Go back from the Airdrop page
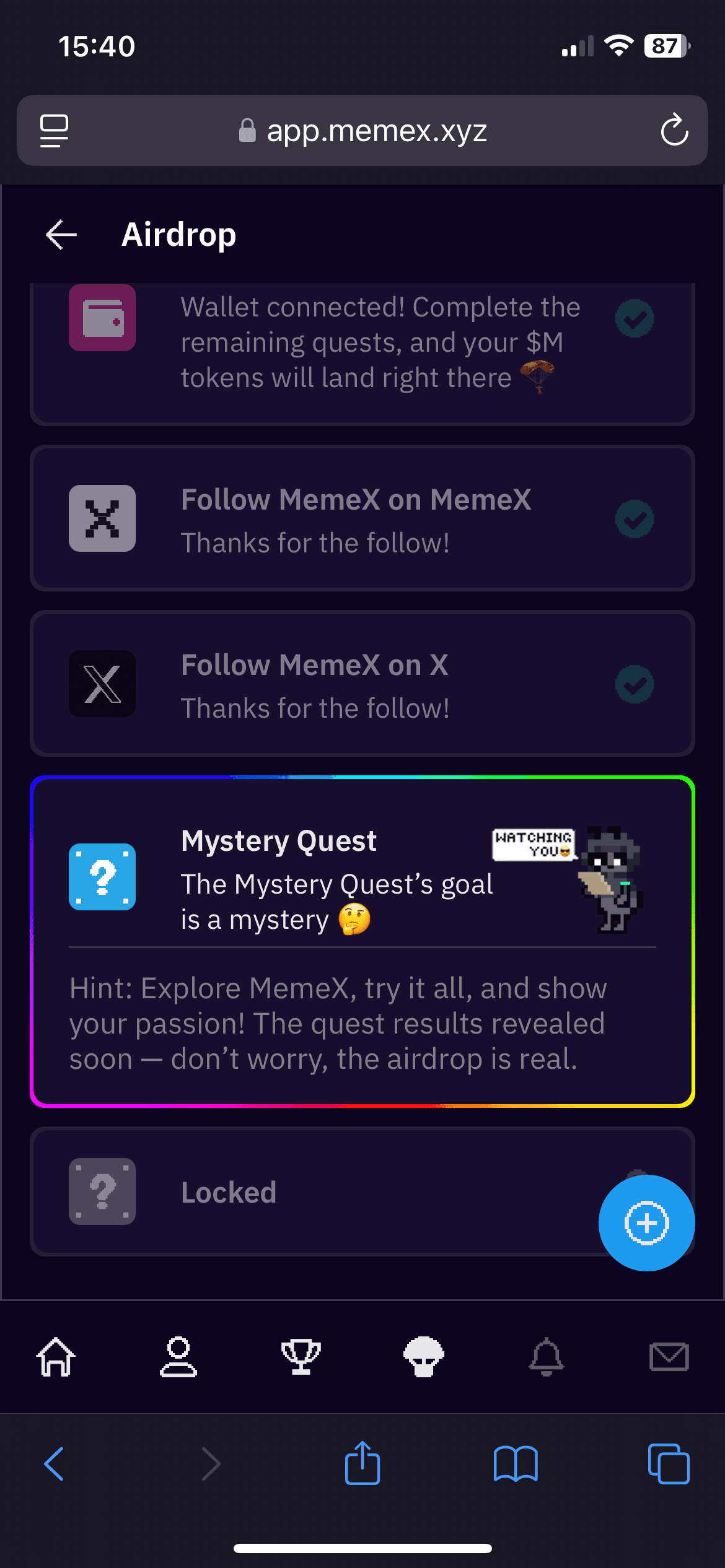Viewport: 725px width, 1568px height. pos(61,235)
